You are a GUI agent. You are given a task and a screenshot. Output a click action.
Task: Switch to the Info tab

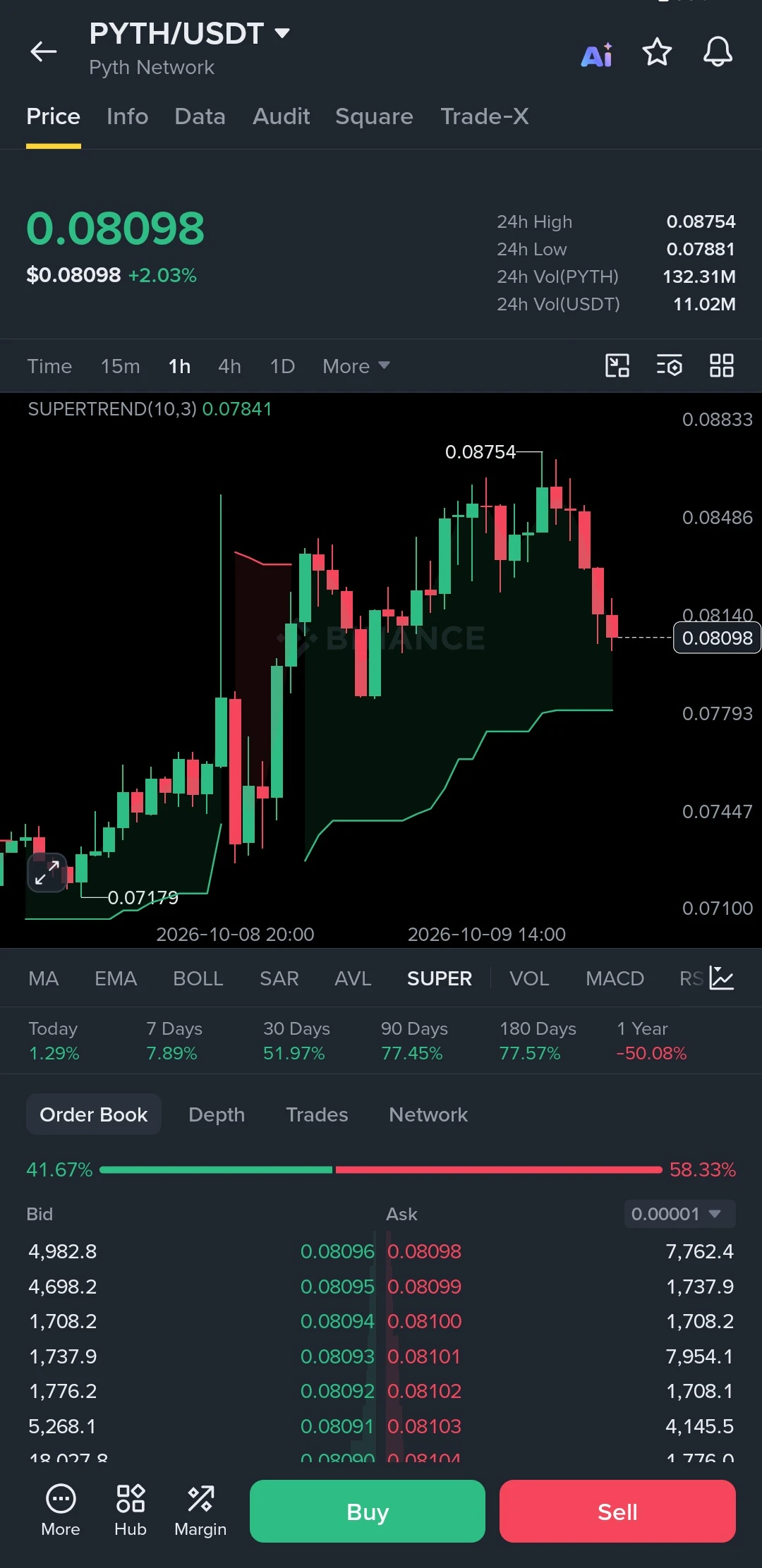pos(128,116)
